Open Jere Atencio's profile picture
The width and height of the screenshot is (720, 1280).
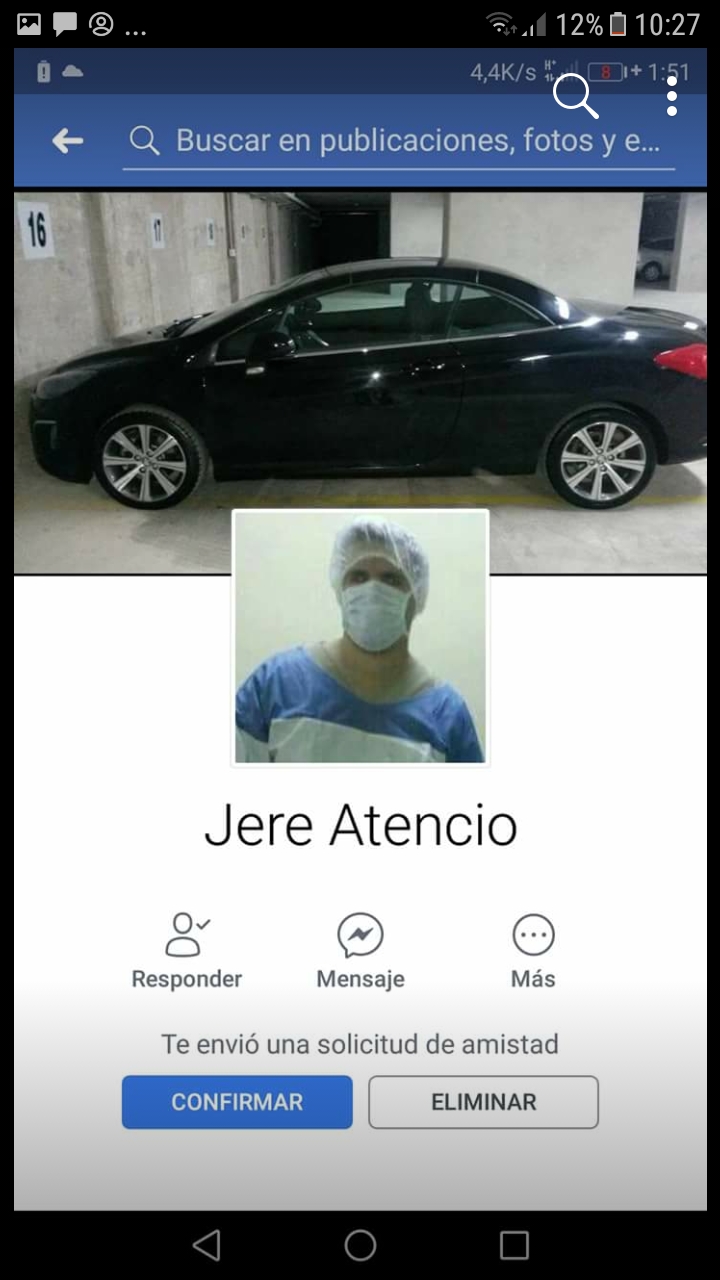point(360,638)
